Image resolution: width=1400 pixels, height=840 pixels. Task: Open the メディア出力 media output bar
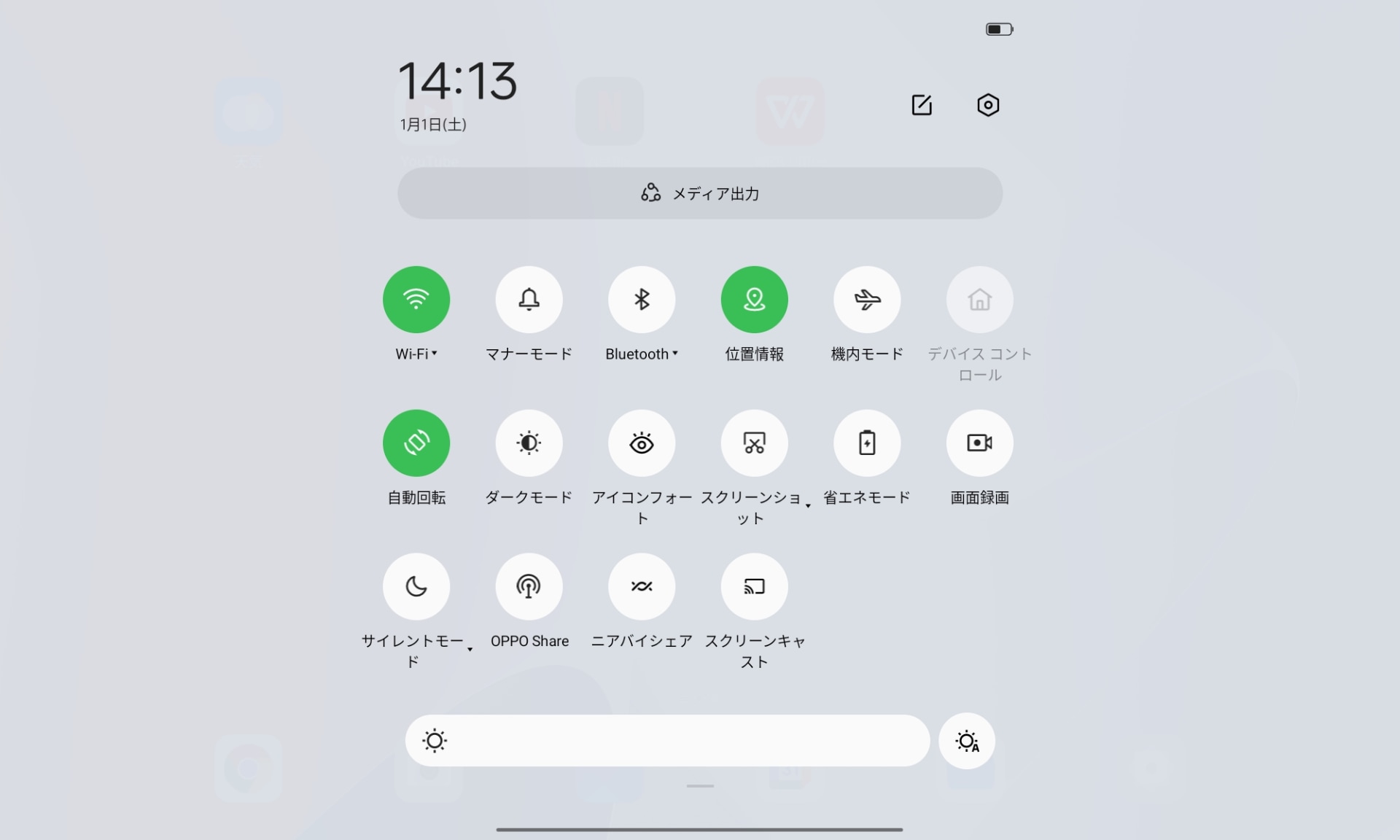(700, 193)
